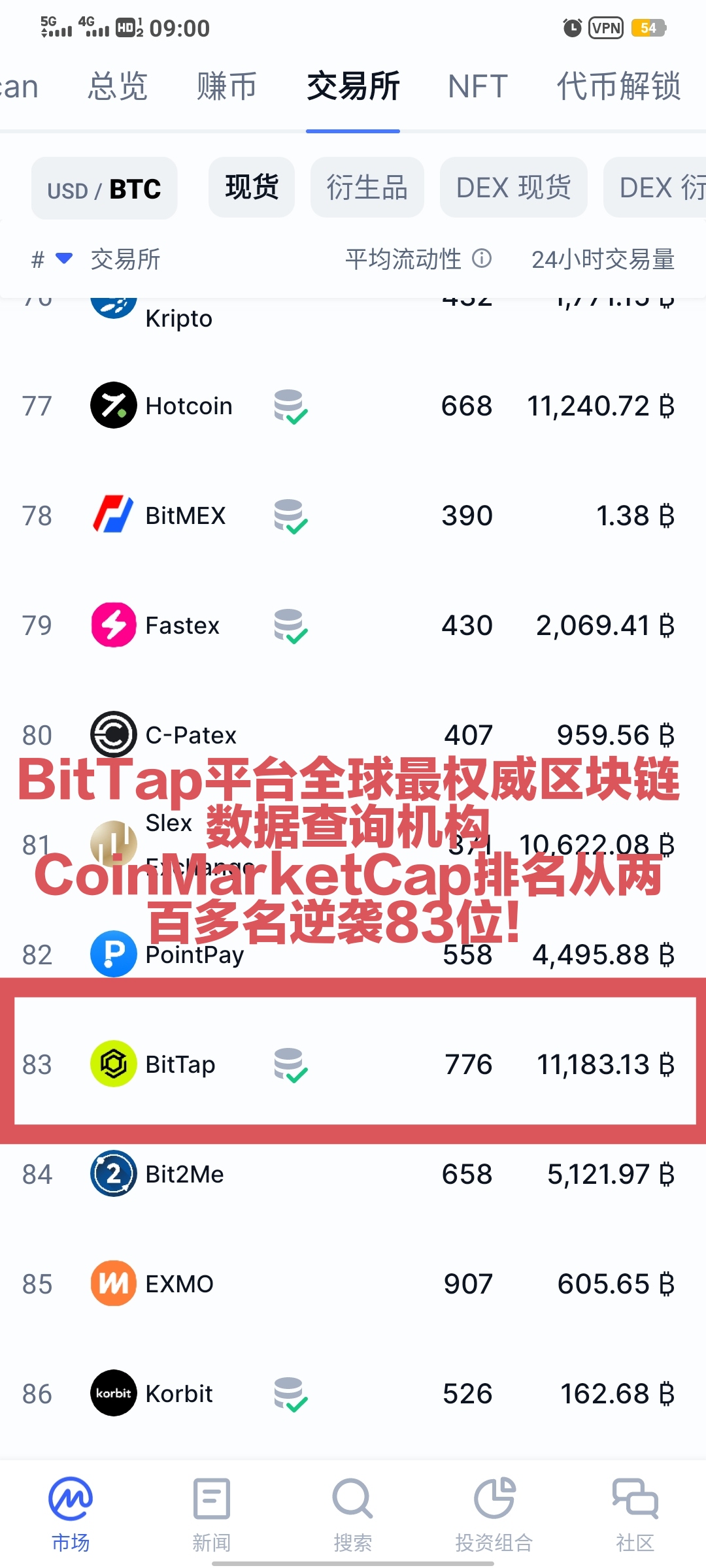This screenshot has height=1568, width=706.
Task: Open the Hotcoin exchange logo
Action: pyautogui.click(x=114, y=406)
